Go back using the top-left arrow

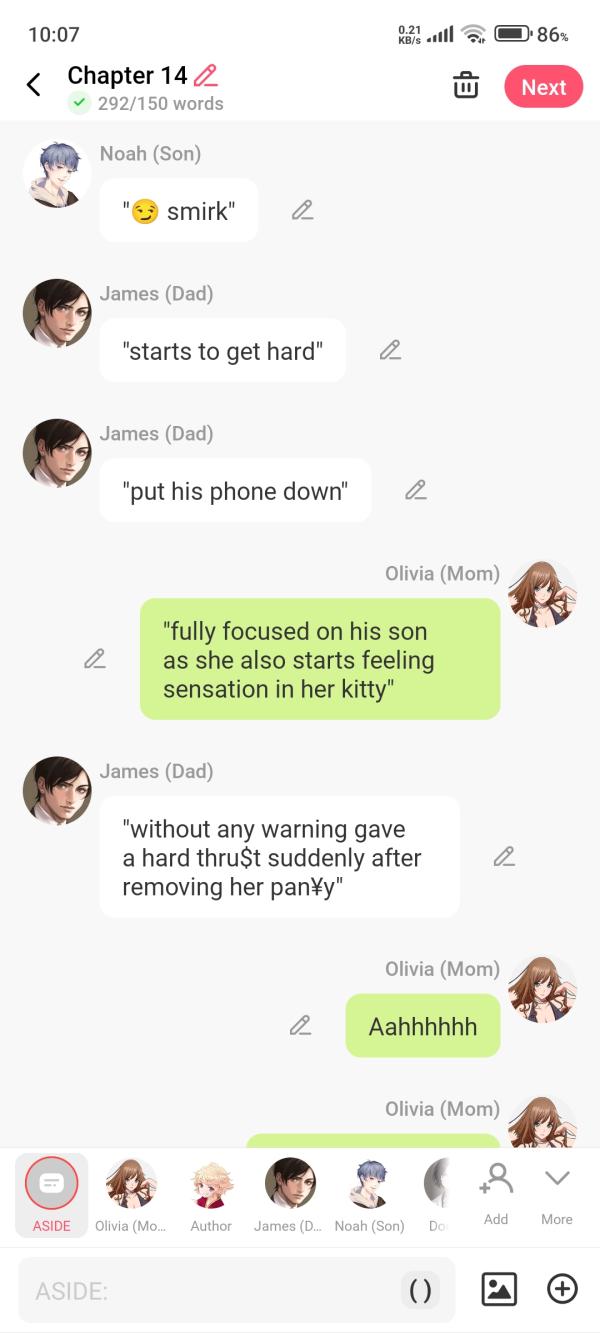click(x=33, y=85)
